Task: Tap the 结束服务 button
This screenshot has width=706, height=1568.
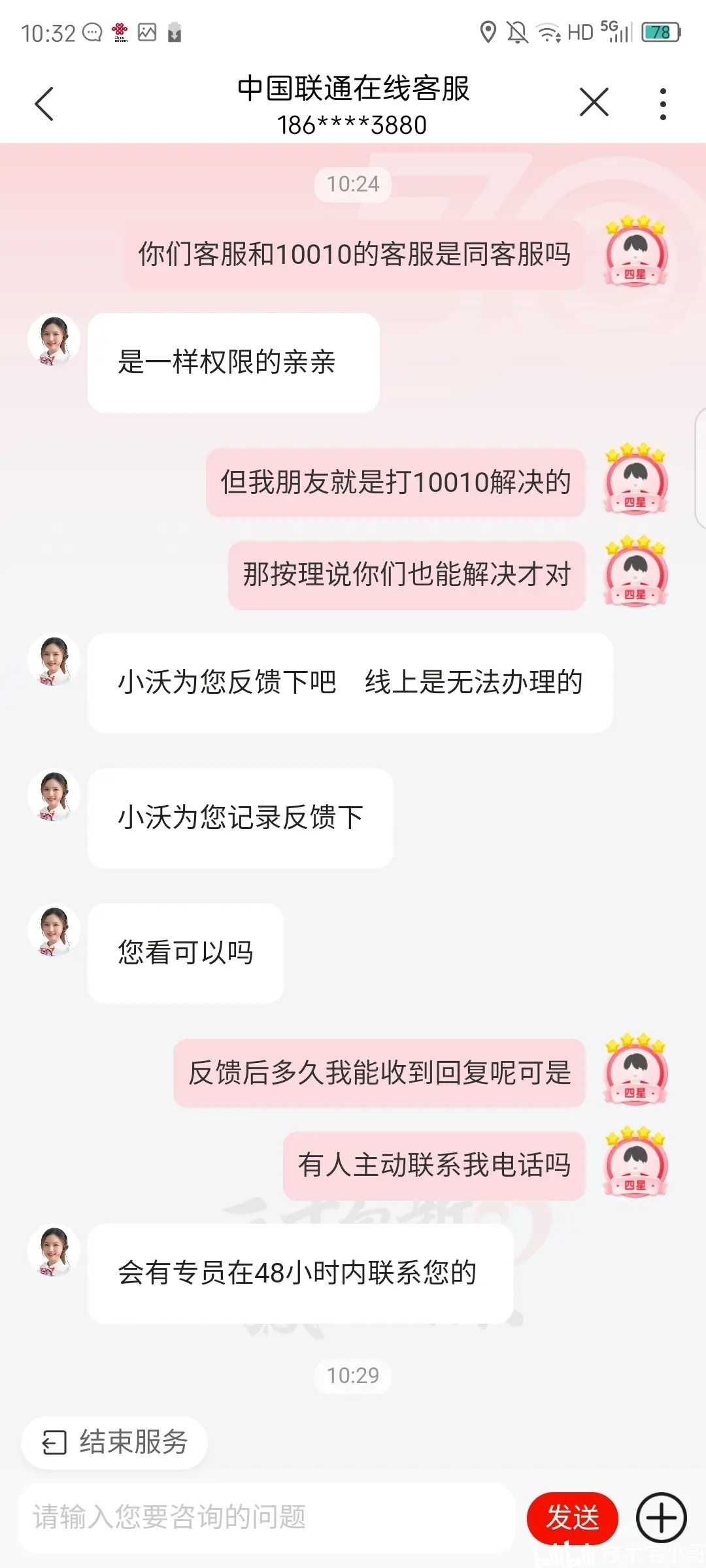Action: (115, 1442)
